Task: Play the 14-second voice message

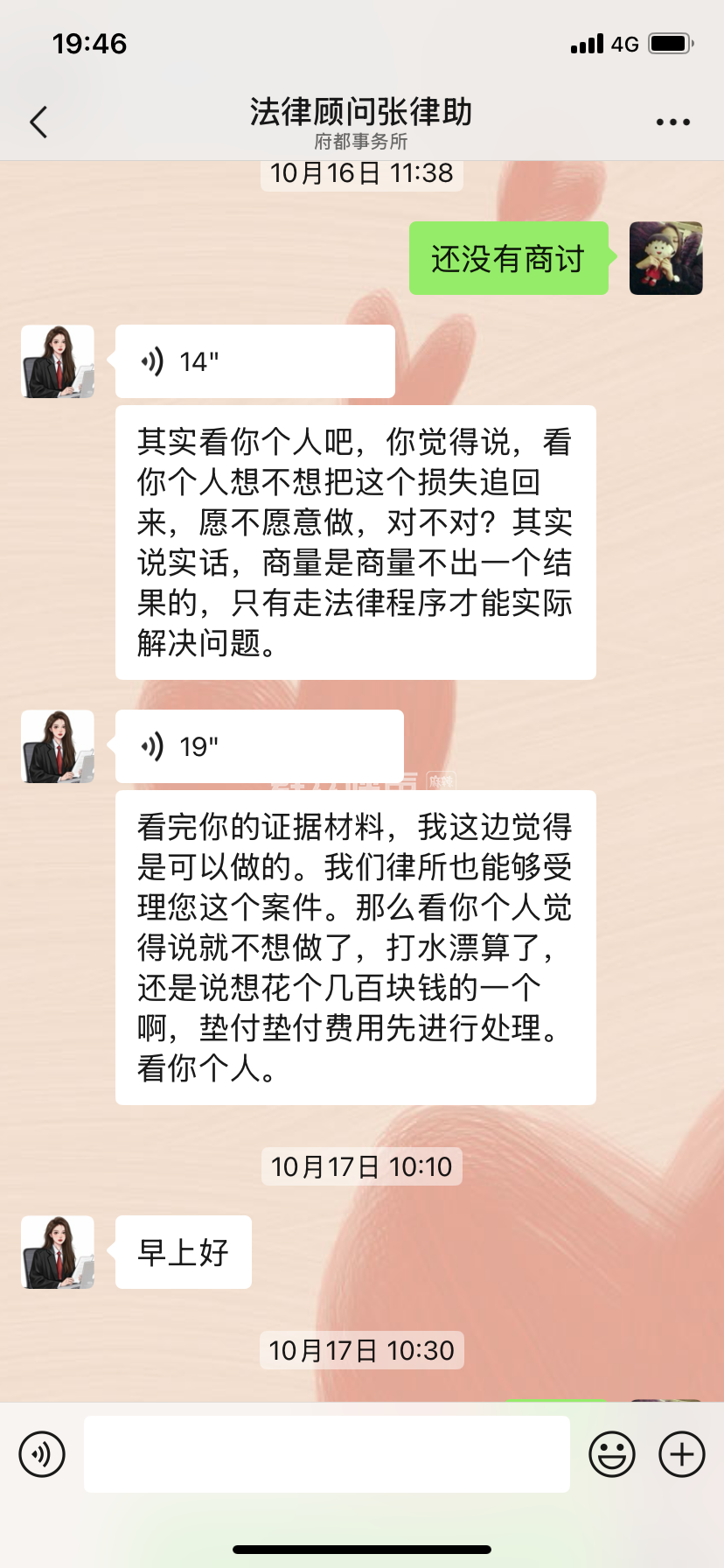Action: click(x=254, y=361)
